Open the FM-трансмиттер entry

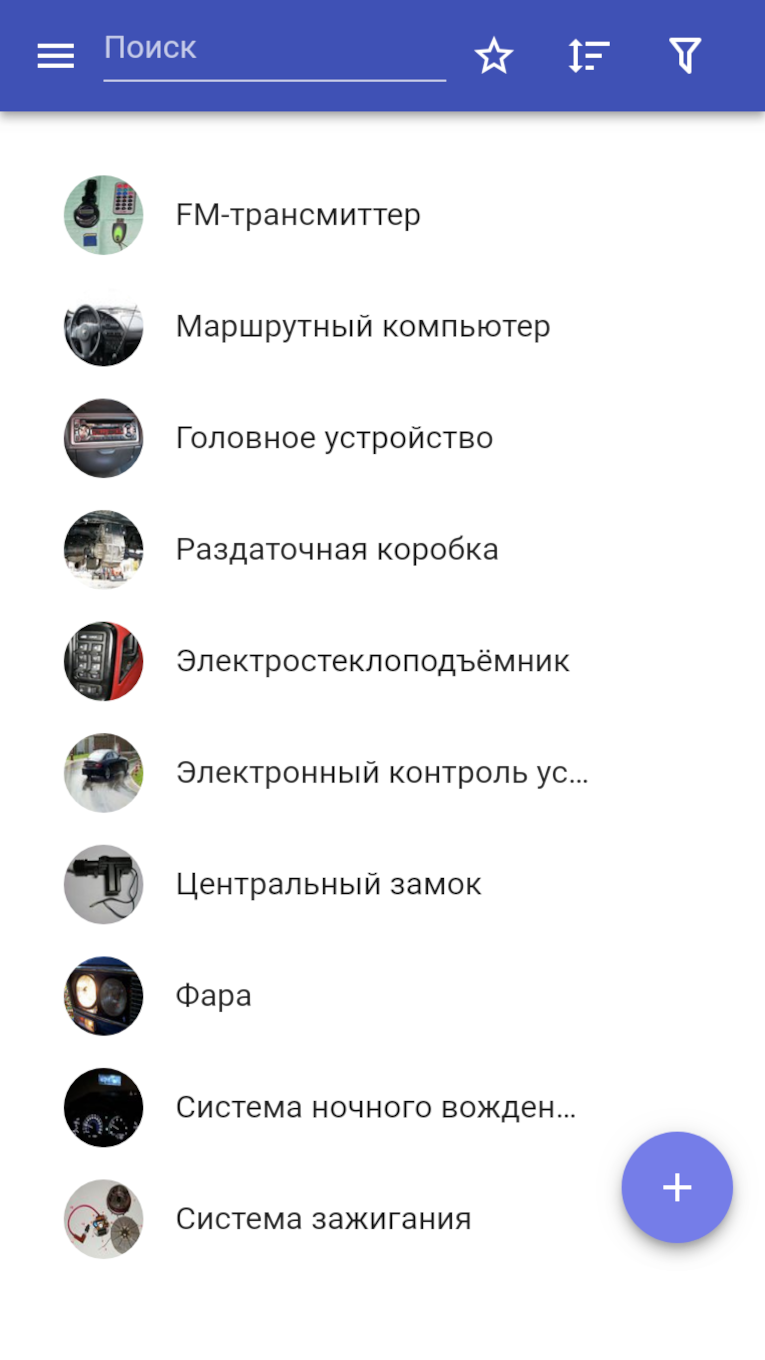[x=382, y=215]
